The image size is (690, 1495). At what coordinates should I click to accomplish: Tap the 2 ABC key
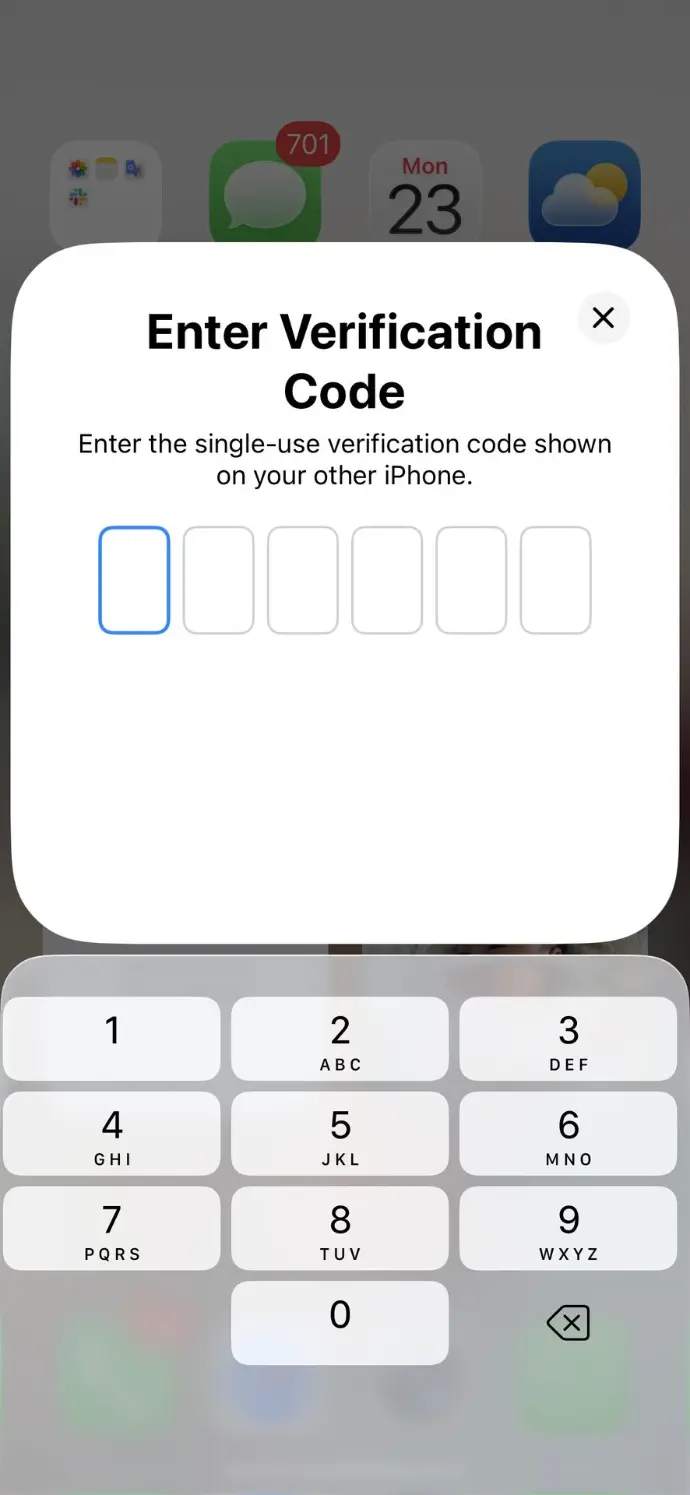(x=340, y=1038)
